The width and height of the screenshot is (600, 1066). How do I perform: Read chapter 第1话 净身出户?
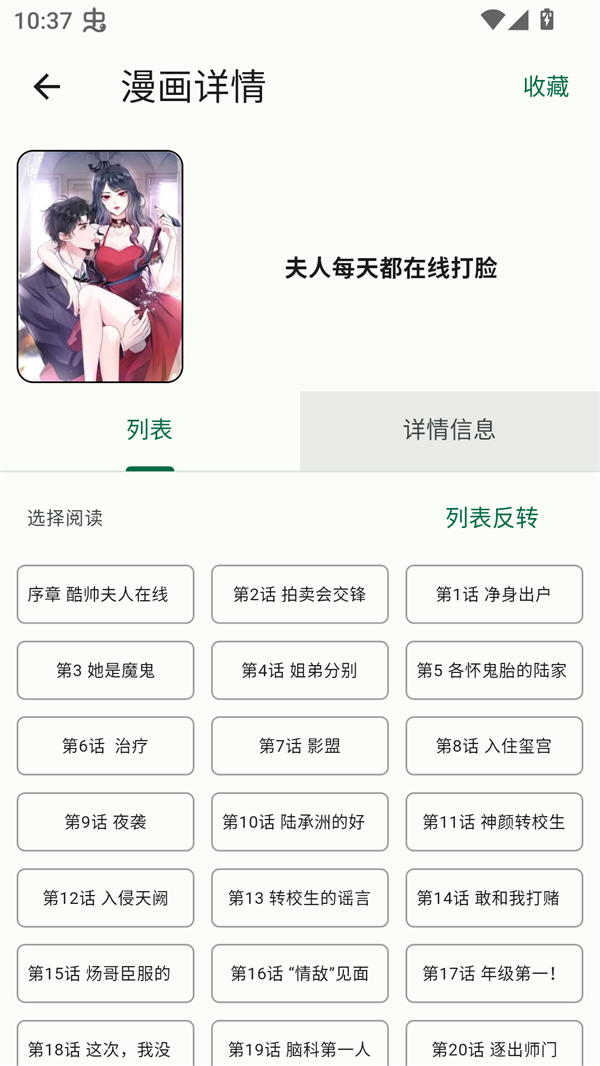(x=493, y=594)
